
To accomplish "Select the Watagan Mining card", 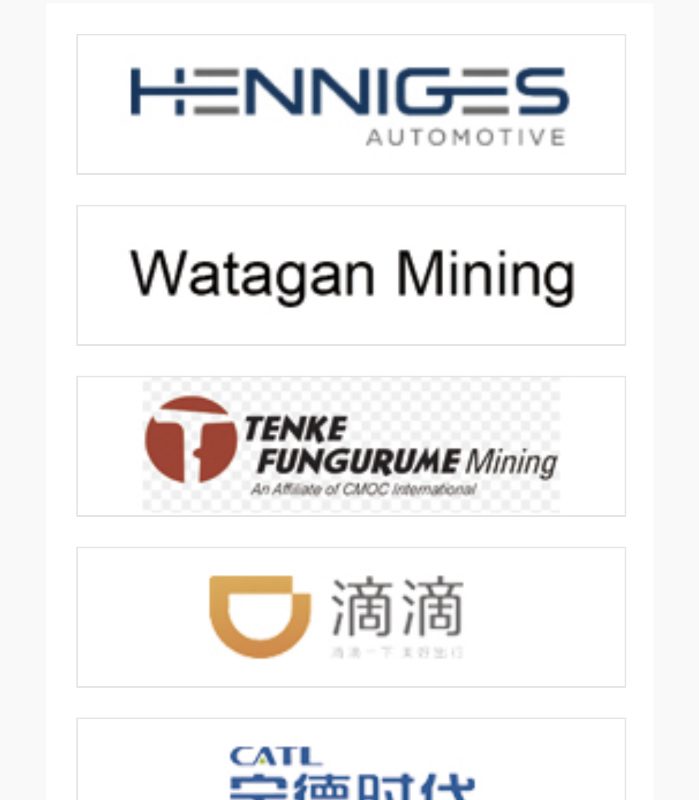I will click(350, 275).
